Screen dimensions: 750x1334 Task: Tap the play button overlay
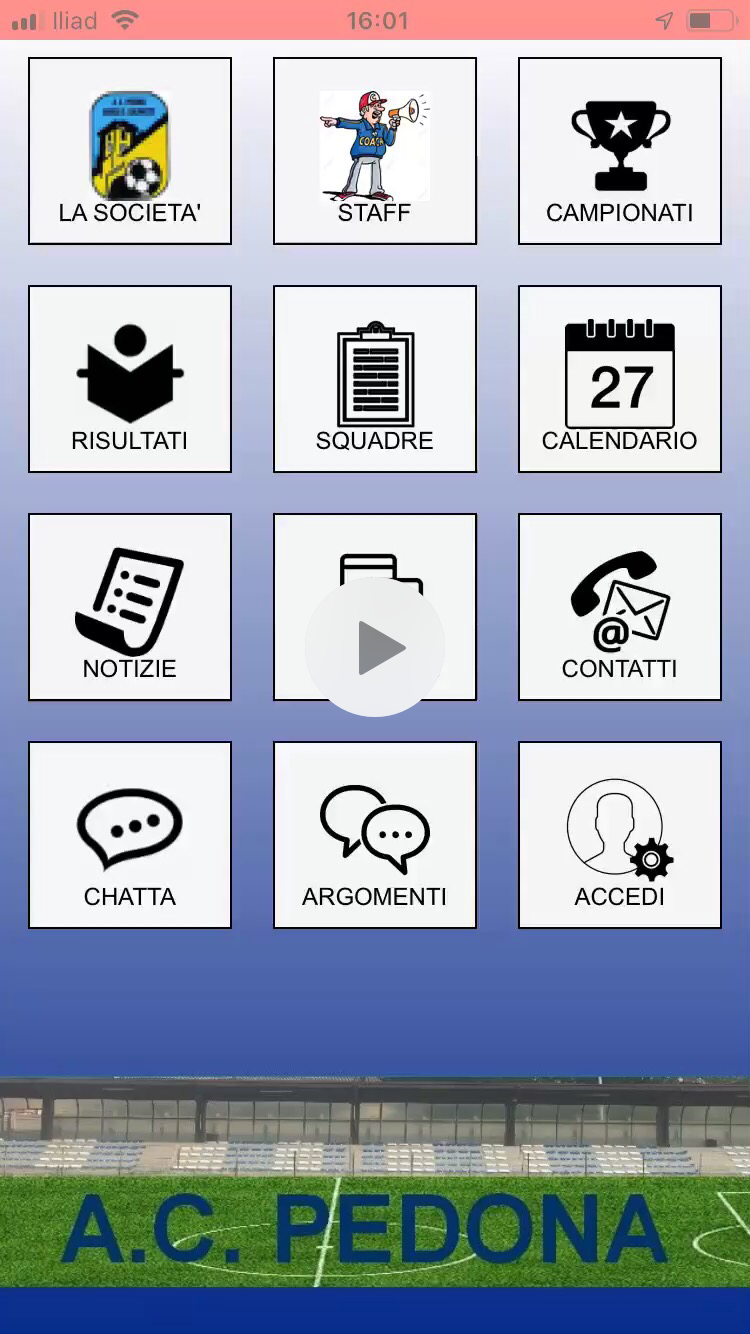point(375,647)
